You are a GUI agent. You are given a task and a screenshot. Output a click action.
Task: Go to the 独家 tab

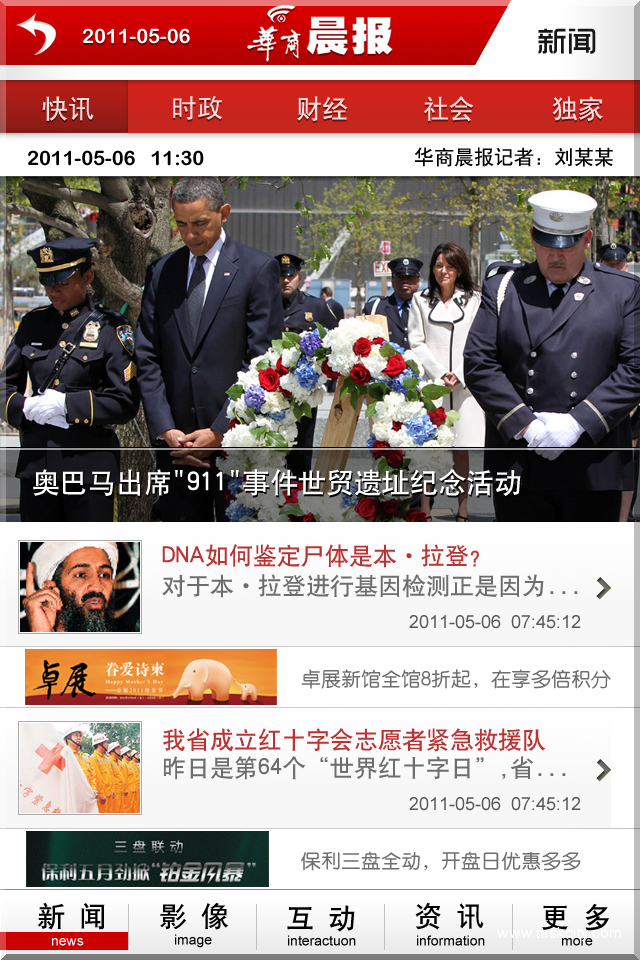[577, 108]
